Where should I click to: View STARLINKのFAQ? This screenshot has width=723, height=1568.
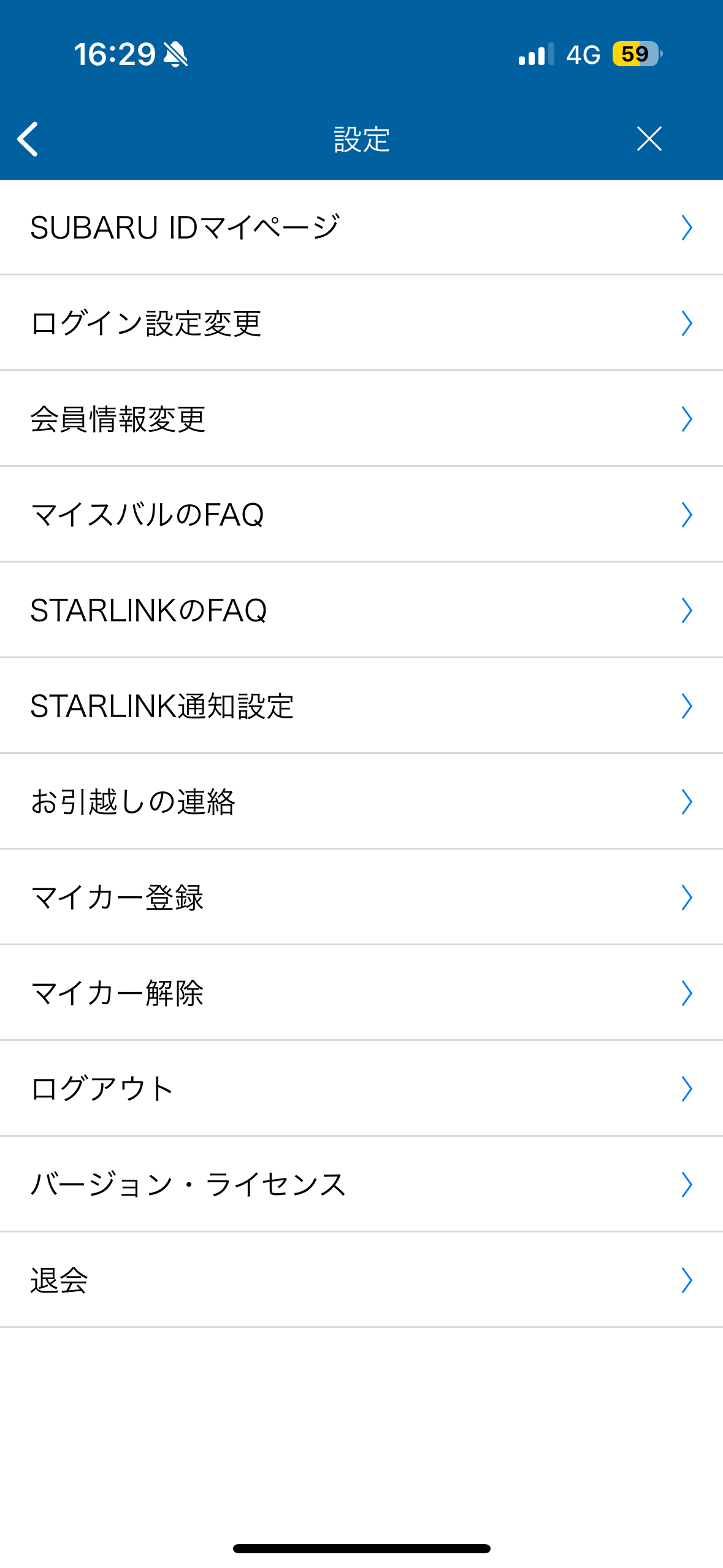361,610
